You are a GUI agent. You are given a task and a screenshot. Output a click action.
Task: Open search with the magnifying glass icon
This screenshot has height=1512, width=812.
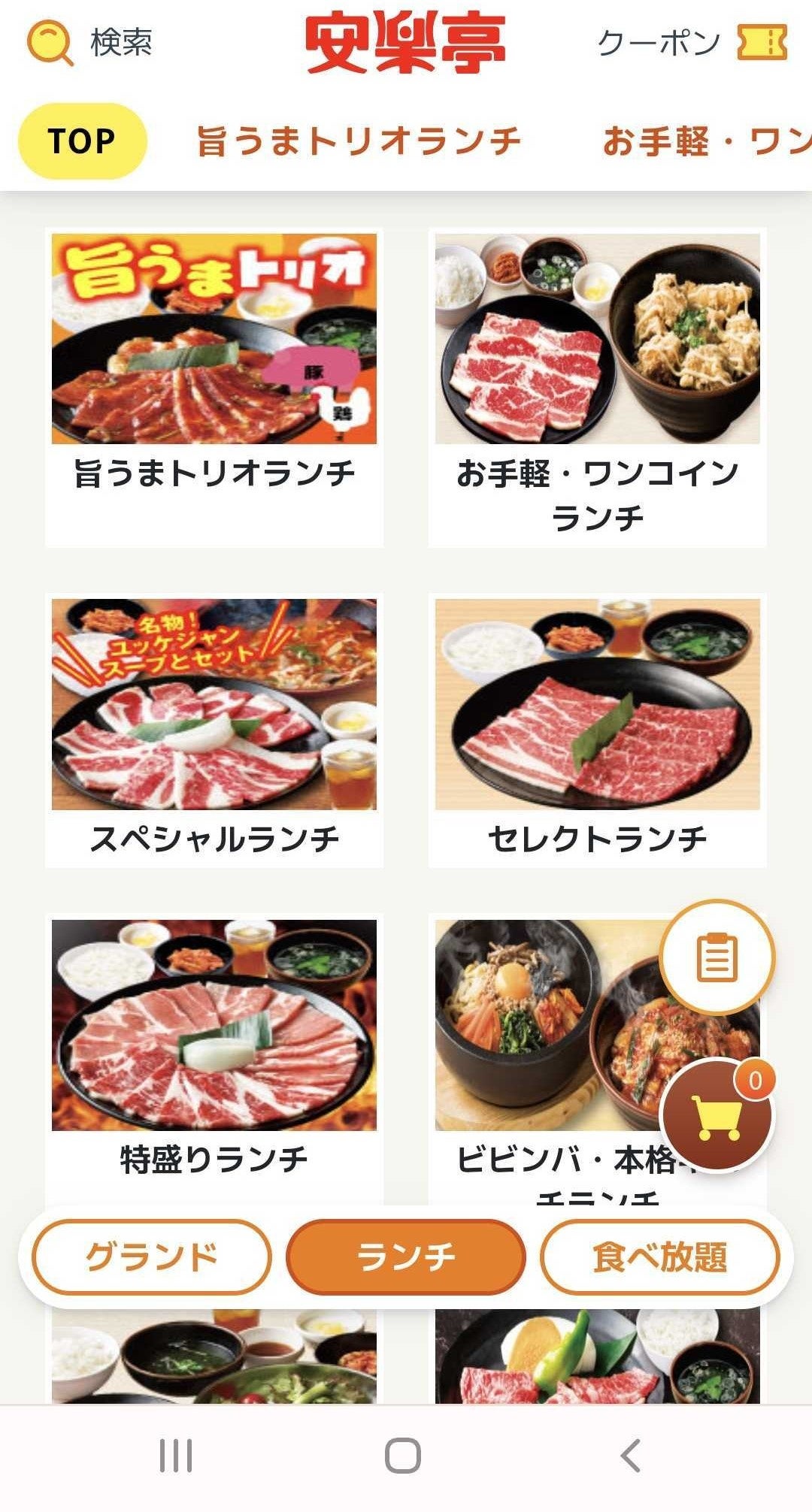click(50, 43)
